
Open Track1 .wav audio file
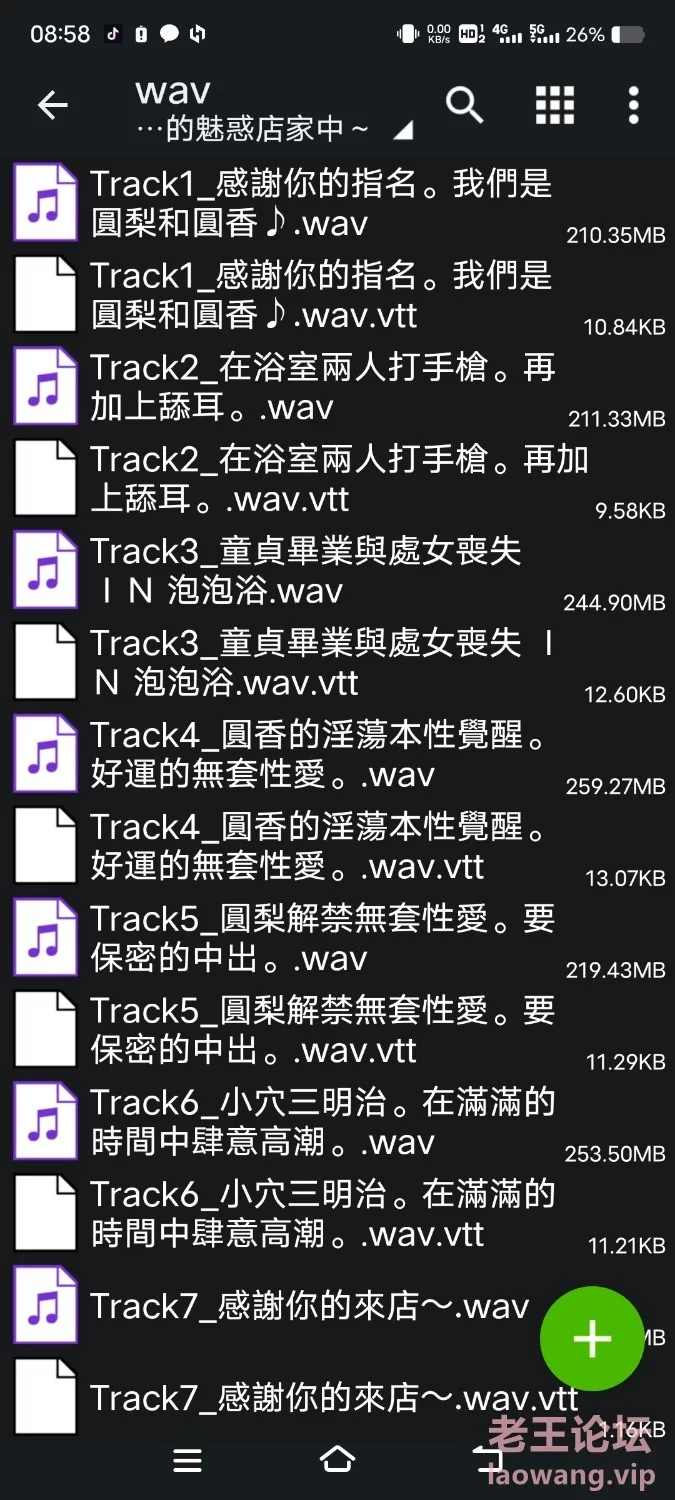click(320, 203)
